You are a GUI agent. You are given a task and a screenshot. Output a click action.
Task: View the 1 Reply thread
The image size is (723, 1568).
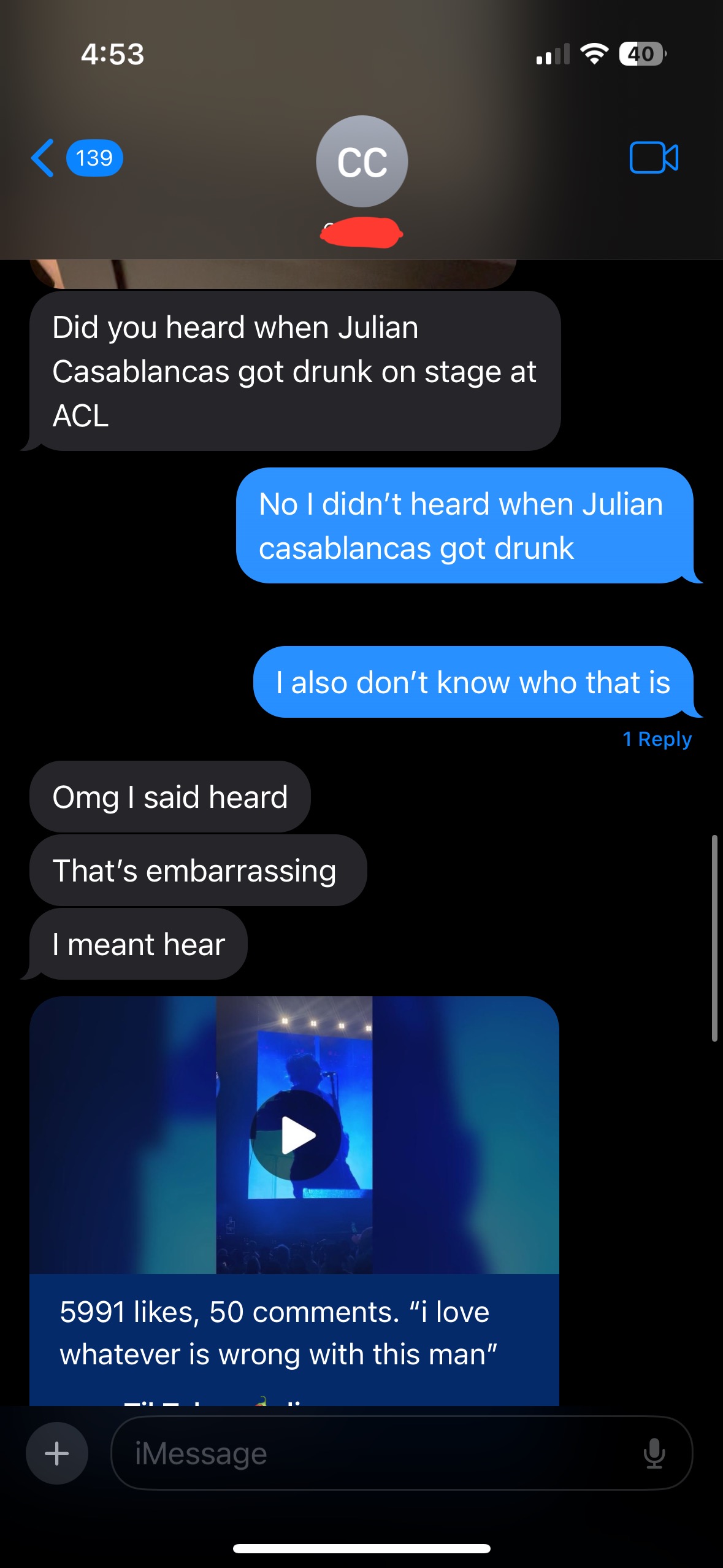tap(657, 739)
